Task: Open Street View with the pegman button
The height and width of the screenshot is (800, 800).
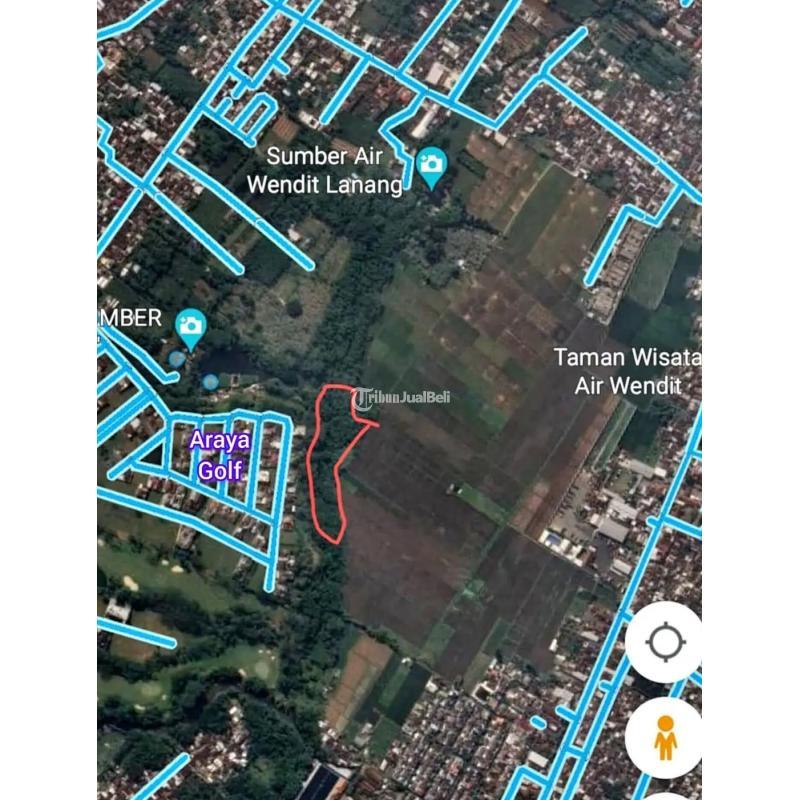Action: 664,739
